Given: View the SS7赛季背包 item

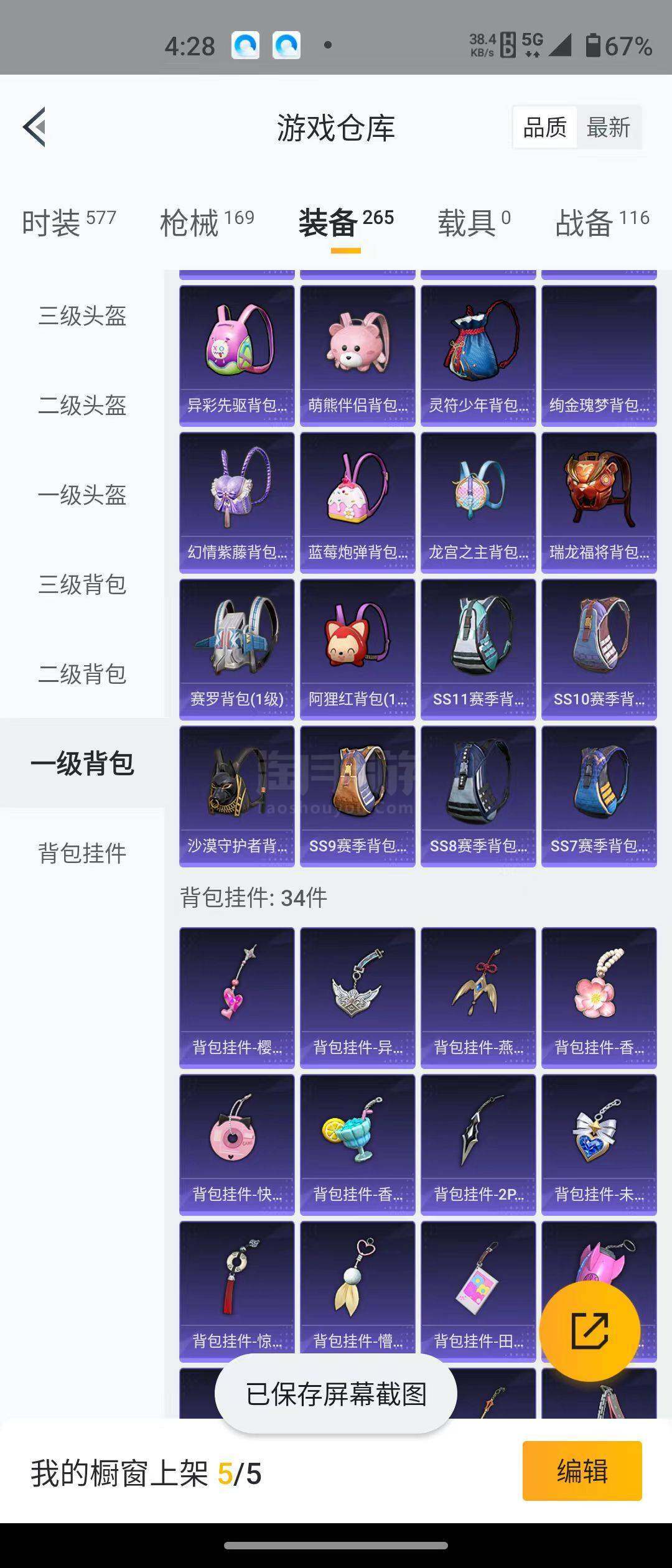Looking at the screenshot, I should click(599, 796).
